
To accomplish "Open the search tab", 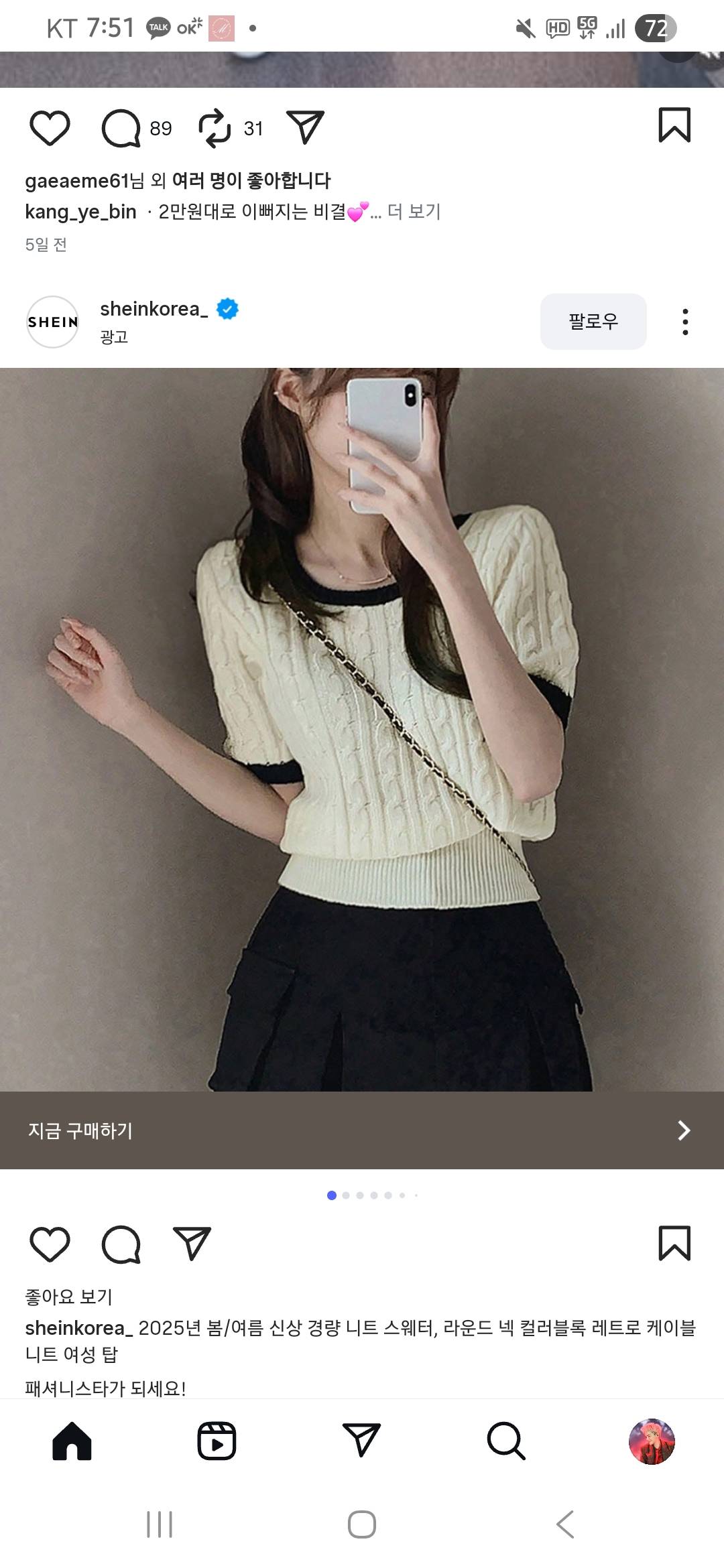I will 506,1441.
